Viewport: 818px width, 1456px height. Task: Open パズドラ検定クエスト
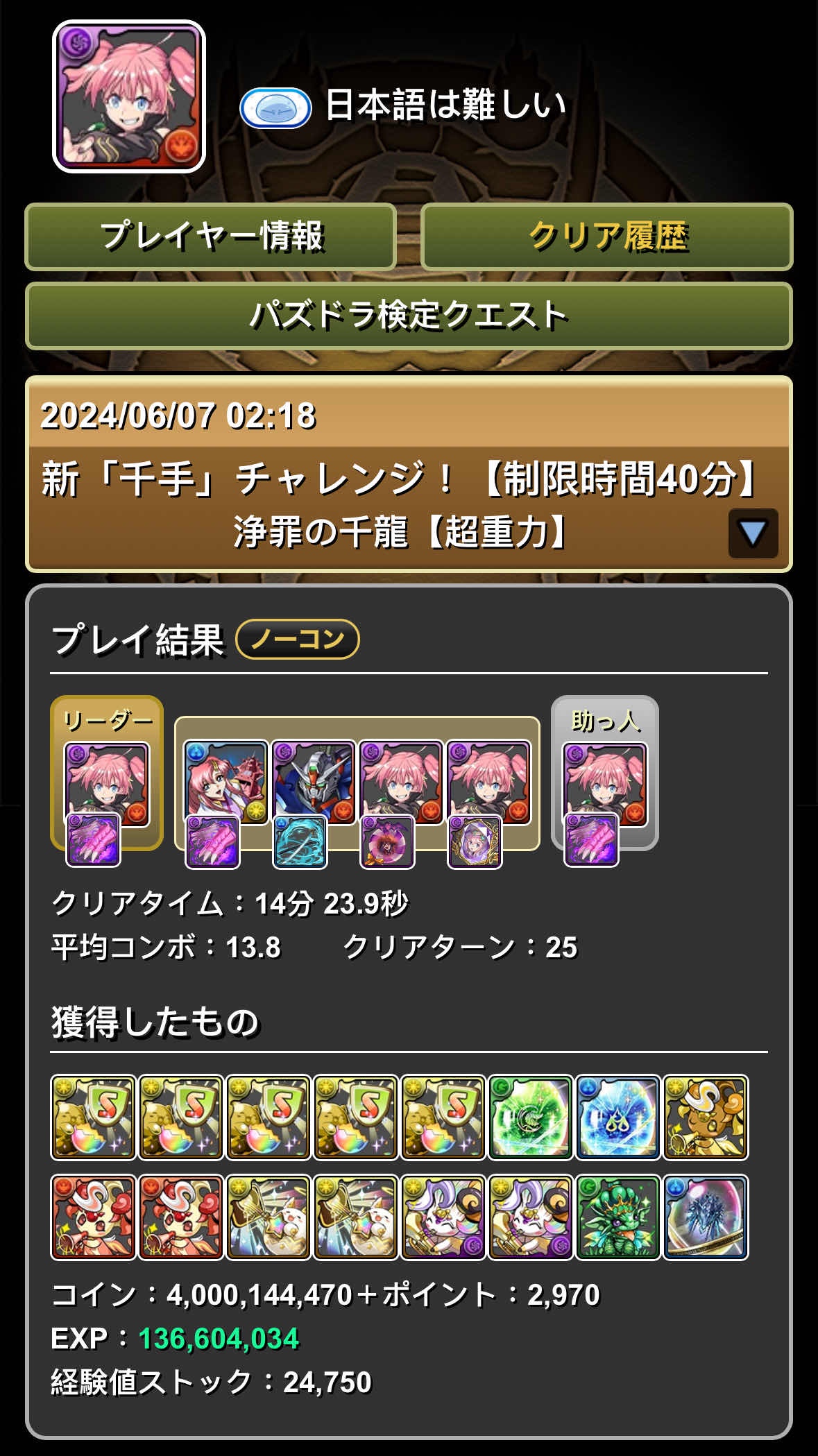pyautogui.click(x=409, y=316)
